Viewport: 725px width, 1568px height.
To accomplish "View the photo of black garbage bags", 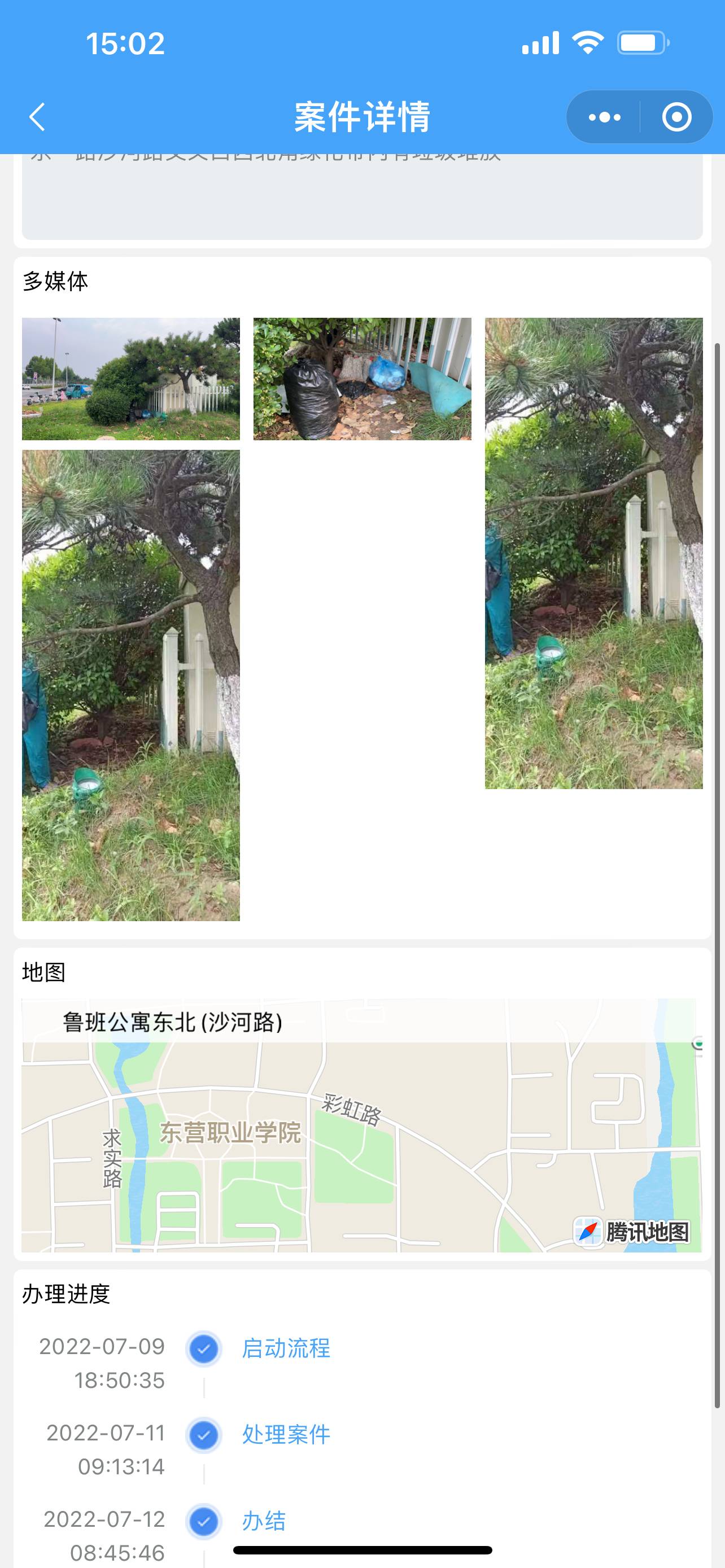I will point(362,379).
